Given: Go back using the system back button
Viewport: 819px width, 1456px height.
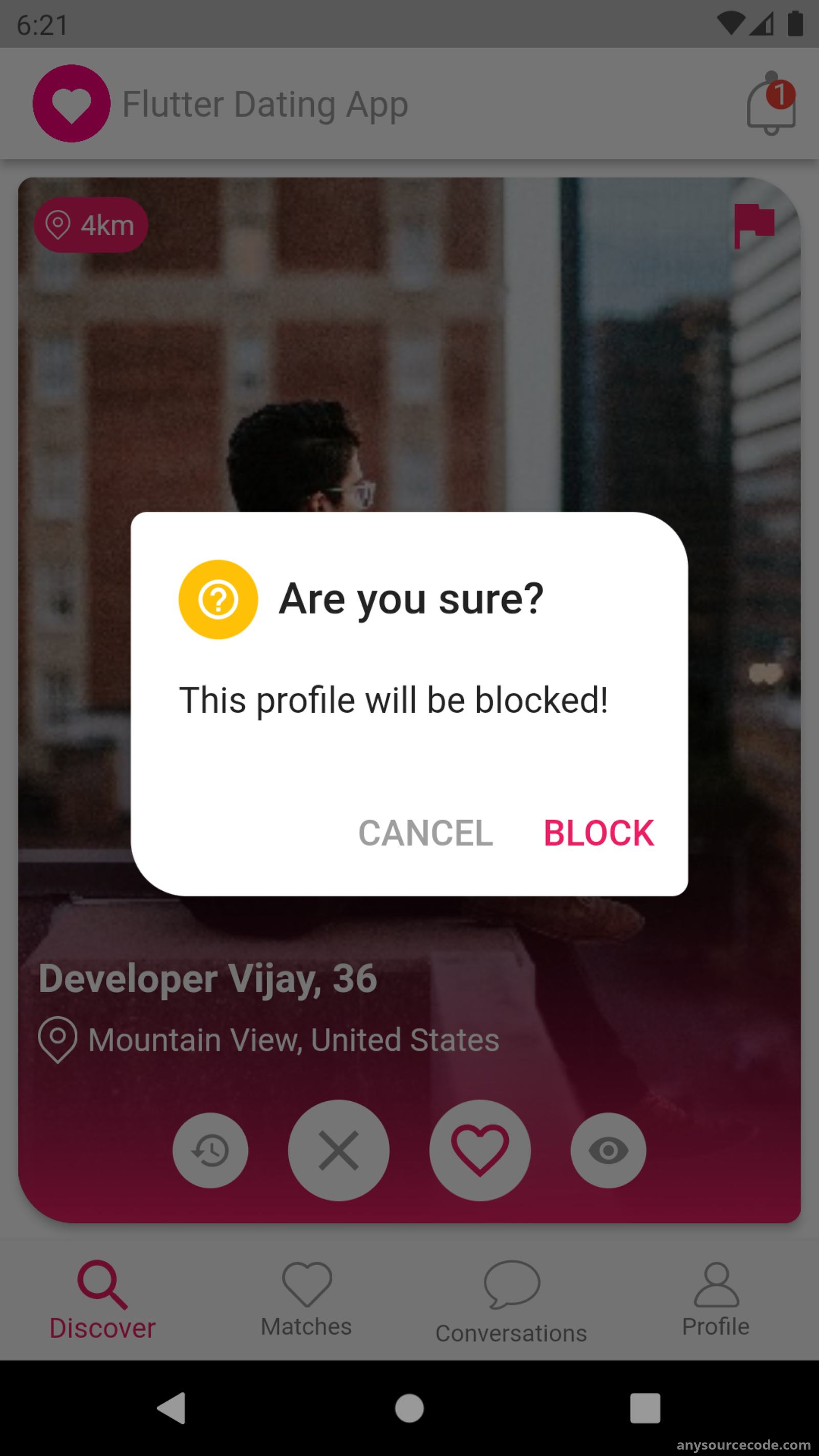Looking at the screenshot, I should tap(173, 1408).
